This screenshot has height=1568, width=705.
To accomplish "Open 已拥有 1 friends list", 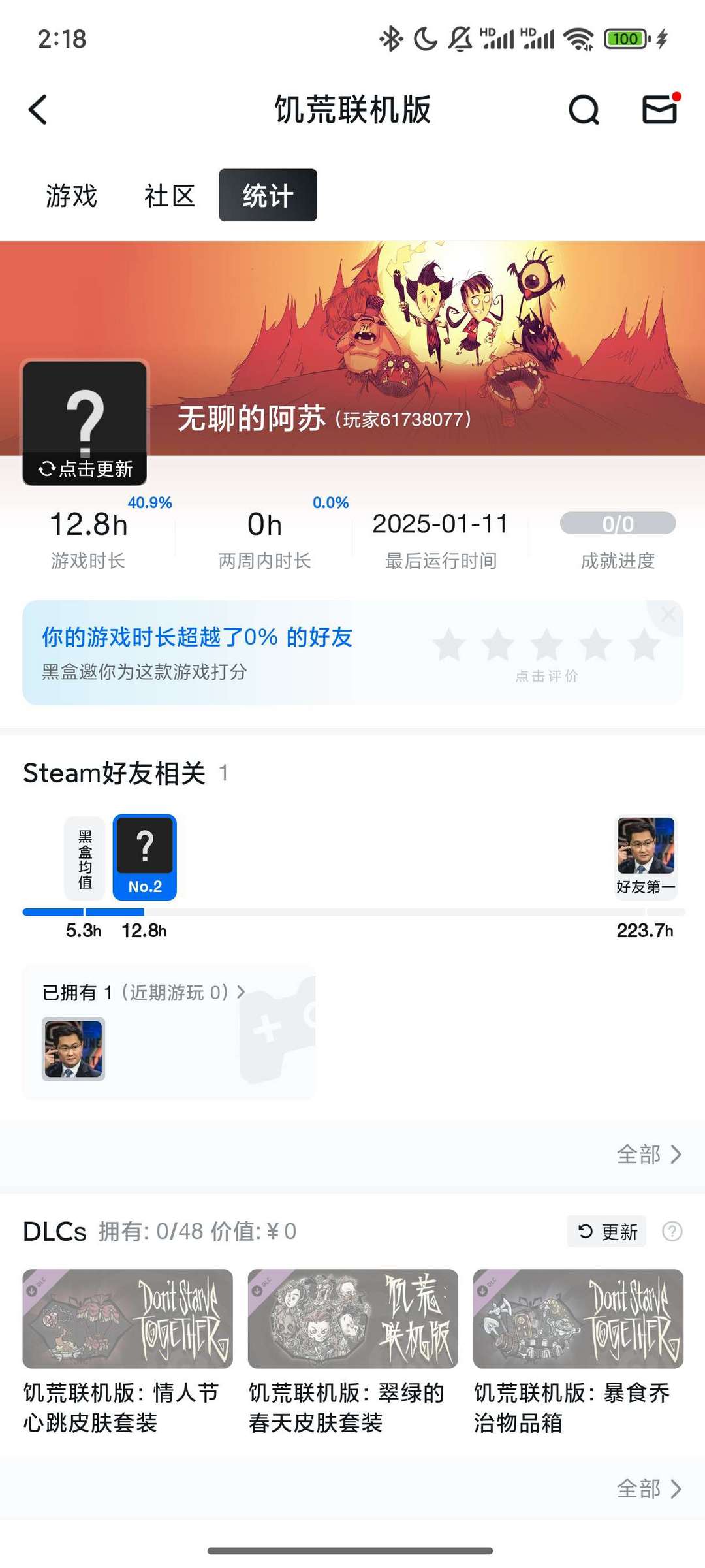I will point(144,993).
